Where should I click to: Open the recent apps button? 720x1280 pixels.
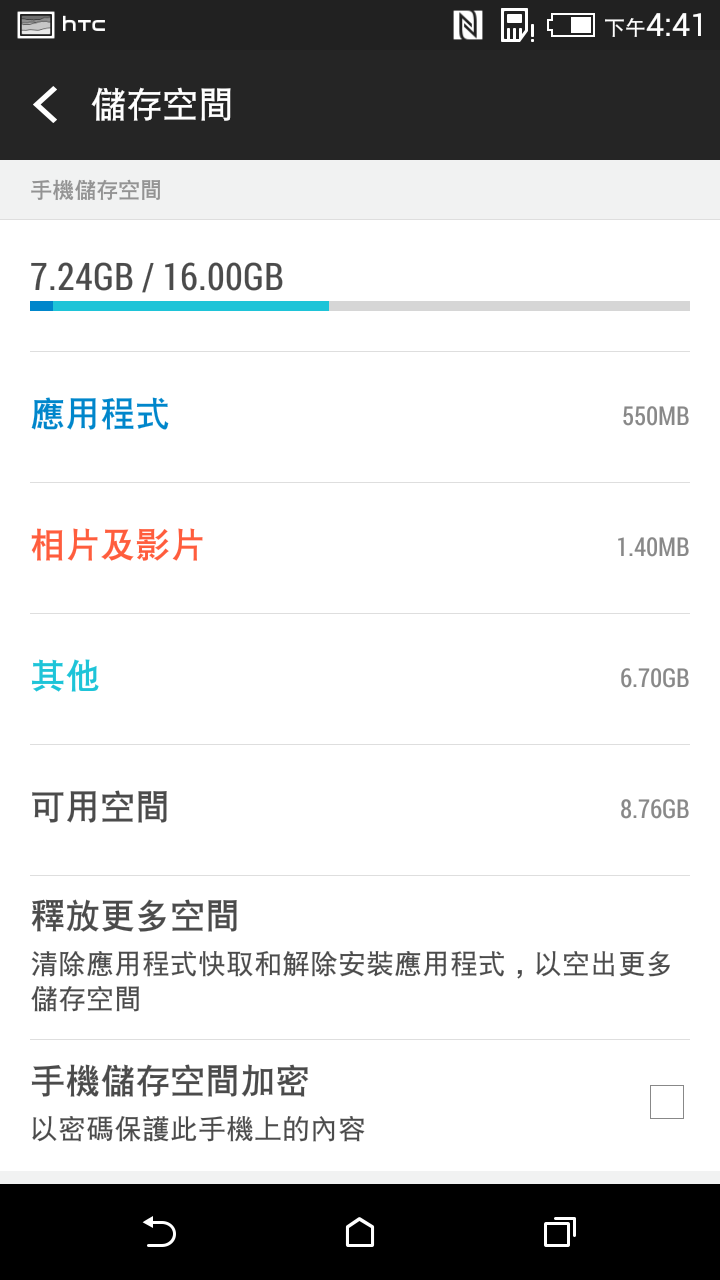click(x=559, y=1232)
